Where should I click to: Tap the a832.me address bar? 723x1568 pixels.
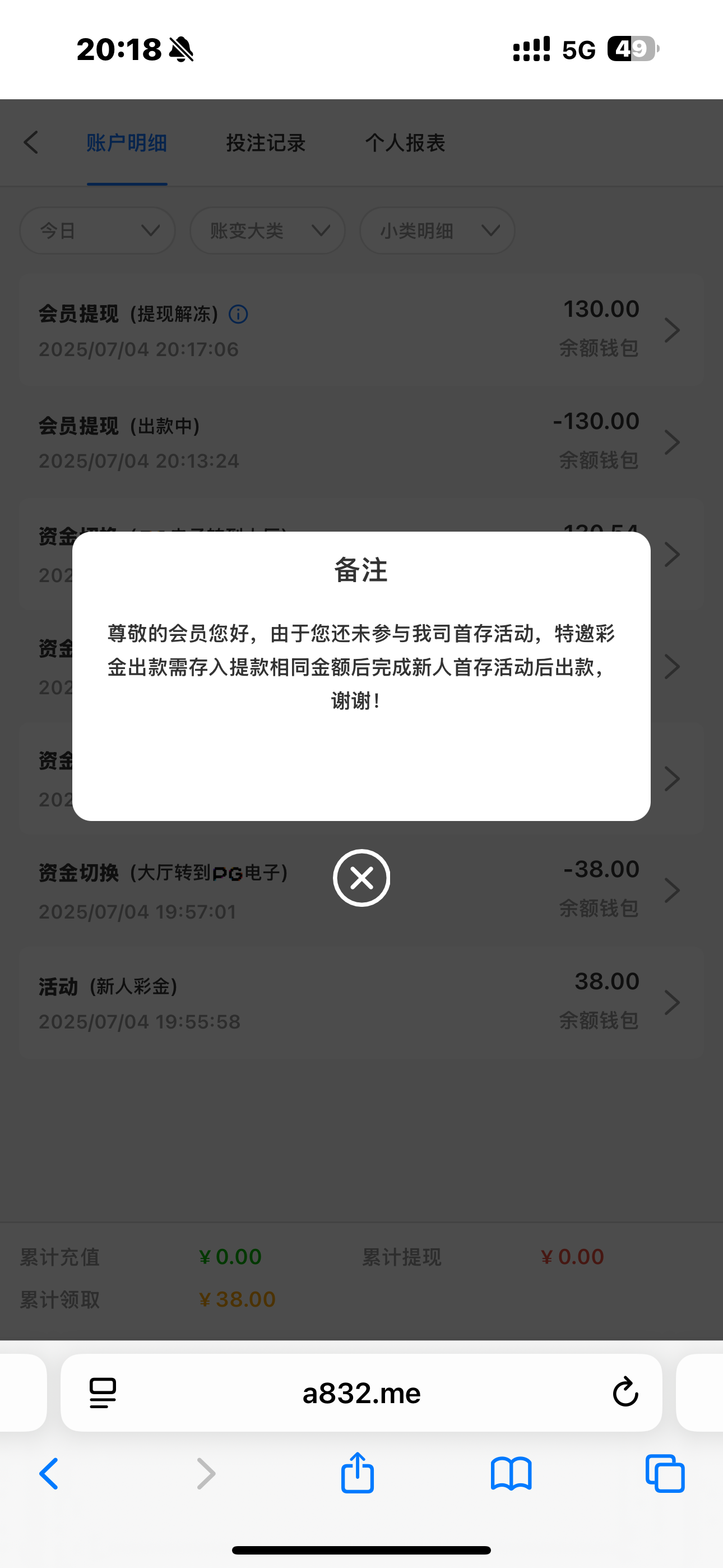[361, 1392]
